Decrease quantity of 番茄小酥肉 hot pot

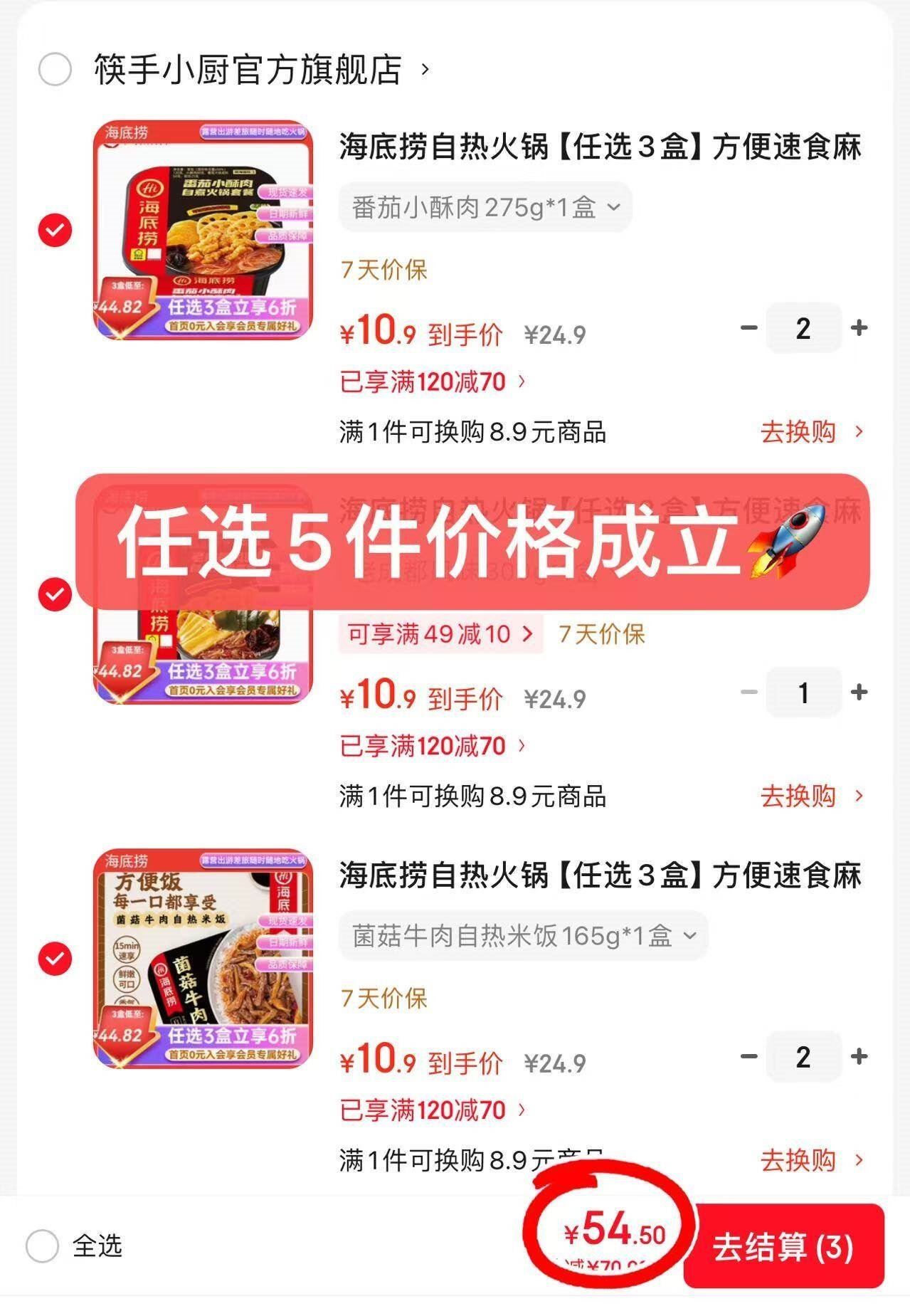tap(749, 328)
